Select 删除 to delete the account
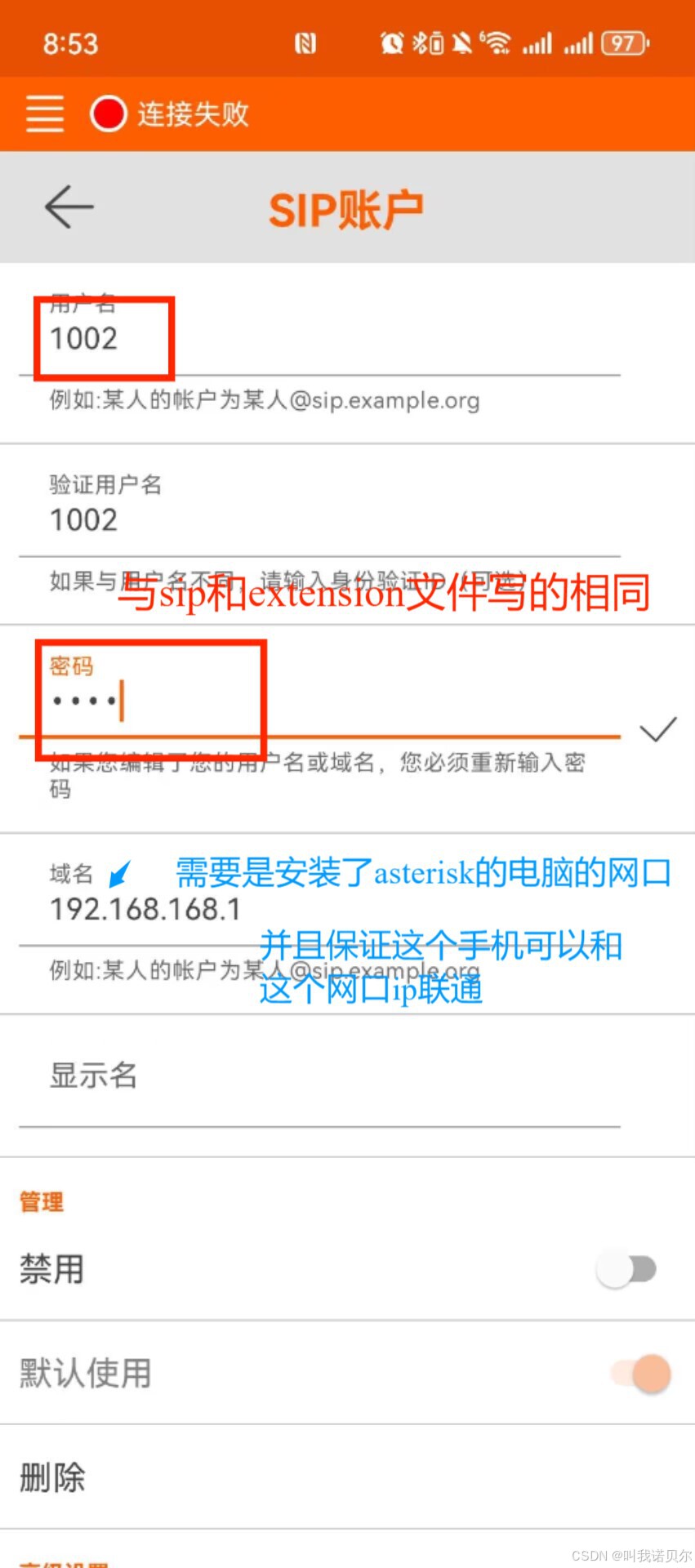Viewport: 695px width, 1568px height. tap(53, 1477)
